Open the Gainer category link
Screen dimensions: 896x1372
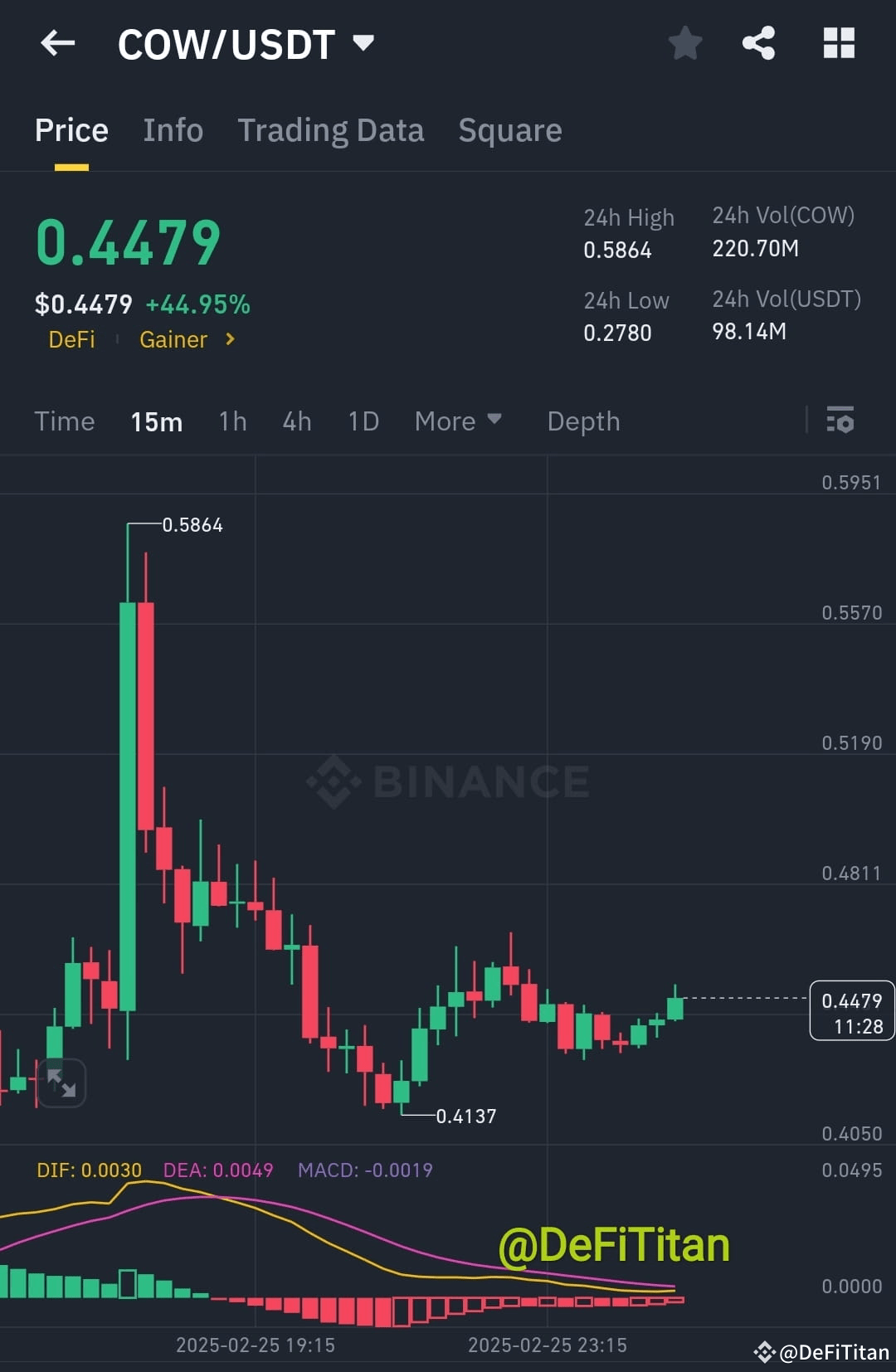[173, 339]
